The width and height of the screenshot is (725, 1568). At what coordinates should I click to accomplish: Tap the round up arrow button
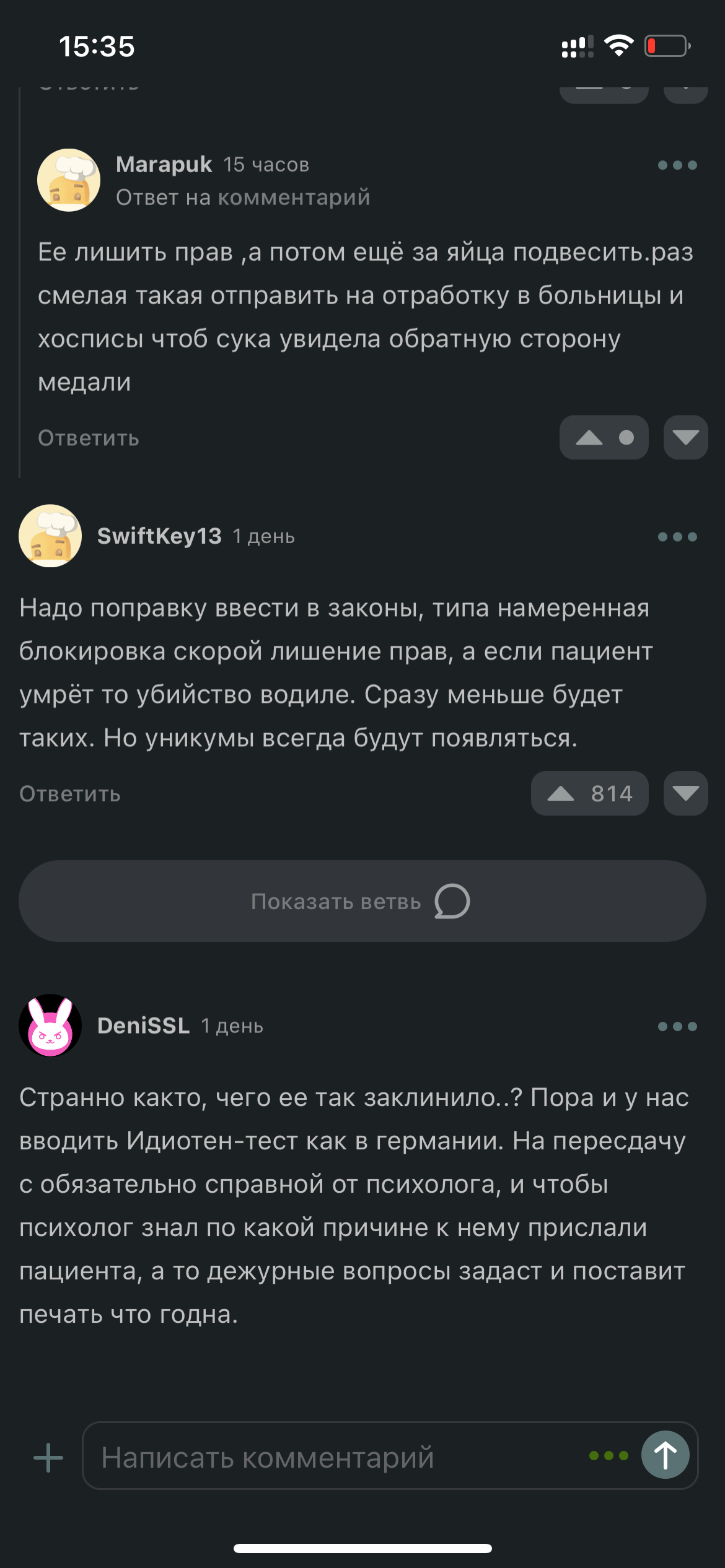(665, 1455)
